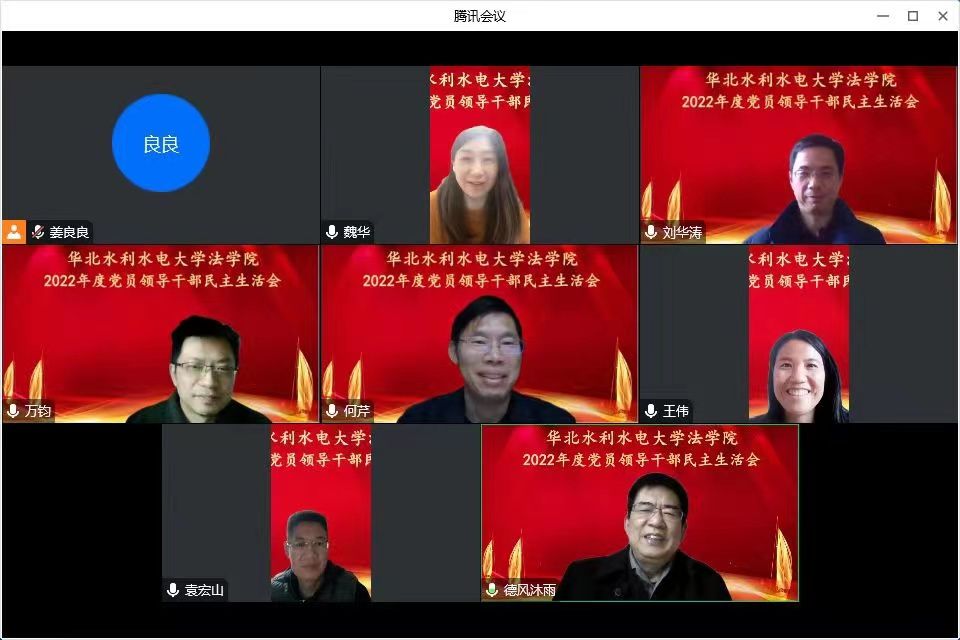960x640 pixels.
Task: Select 德风沐雨's highlighted video tile
Action: pyautogui.click(x=640, y=513)
